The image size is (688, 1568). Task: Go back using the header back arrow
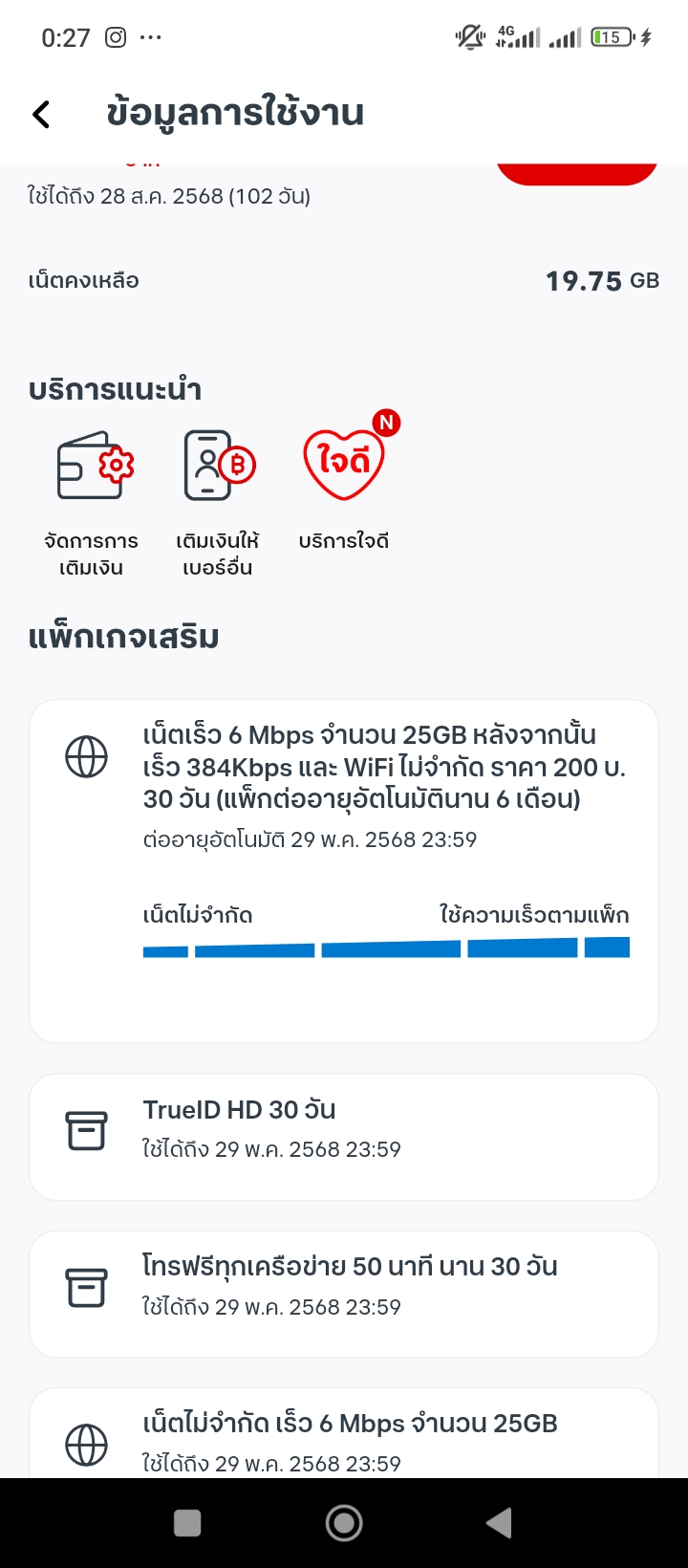(x=41, y=115)
